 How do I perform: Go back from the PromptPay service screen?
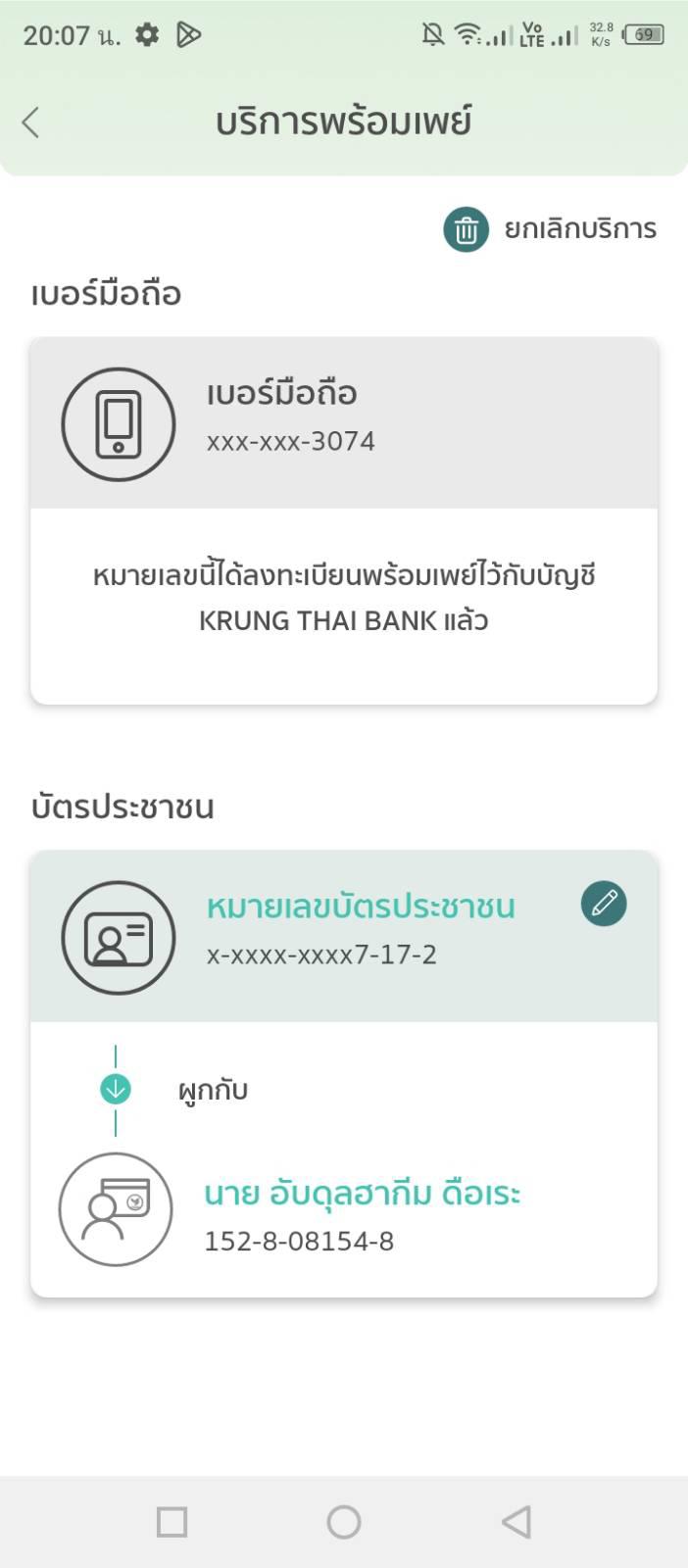tap(31, 122)
